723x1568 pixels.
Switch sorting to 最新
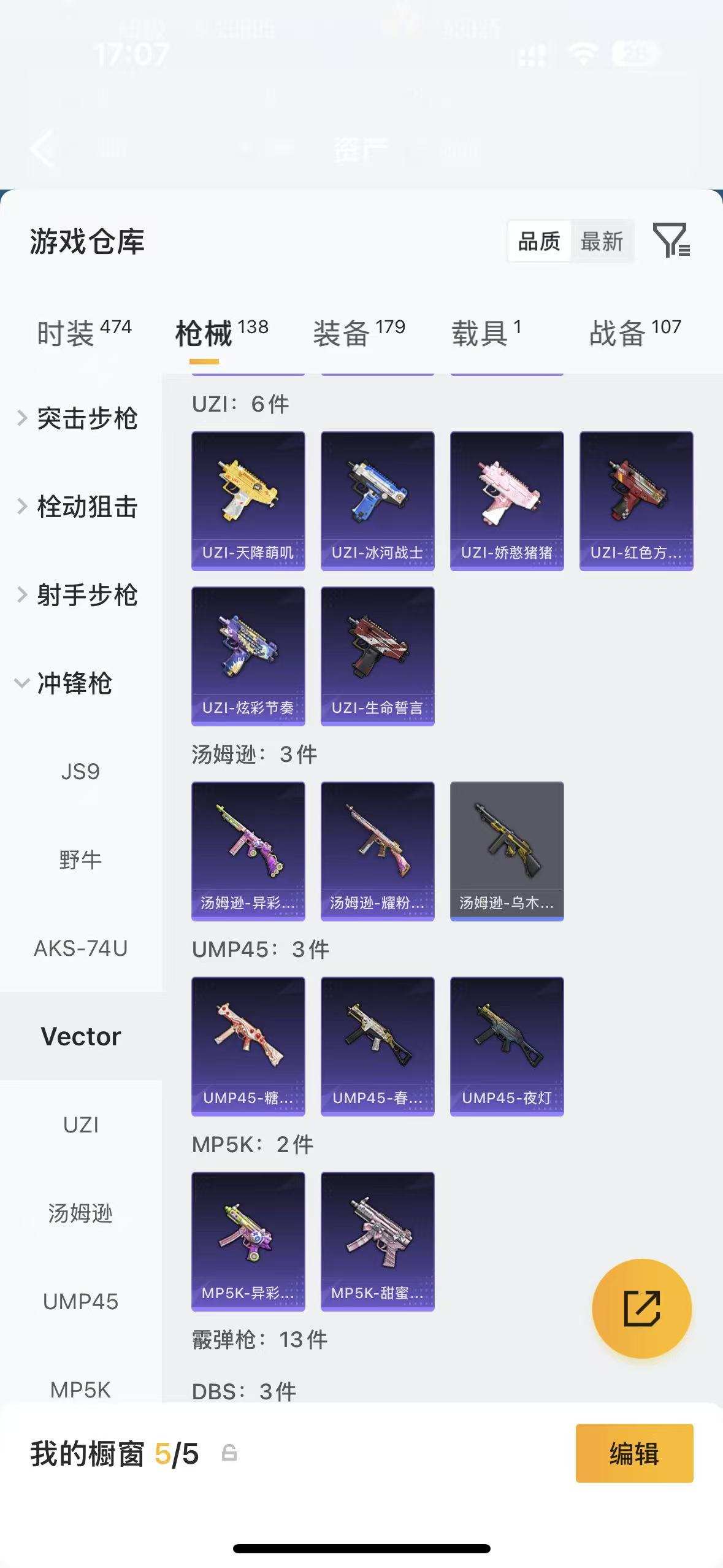pos(602,241)
